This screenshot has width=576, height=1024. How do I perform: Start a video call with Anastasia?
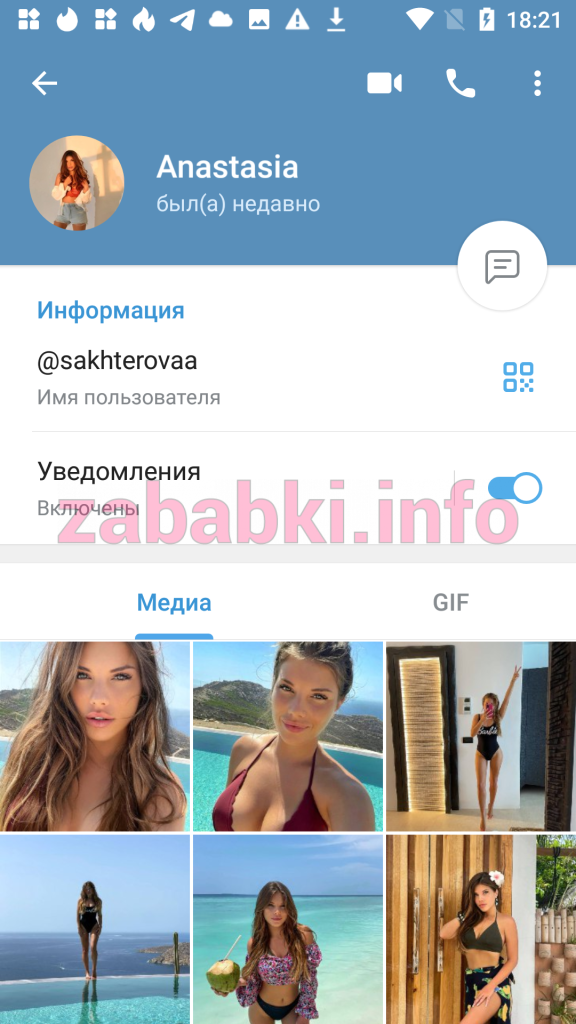click(384, 84)
